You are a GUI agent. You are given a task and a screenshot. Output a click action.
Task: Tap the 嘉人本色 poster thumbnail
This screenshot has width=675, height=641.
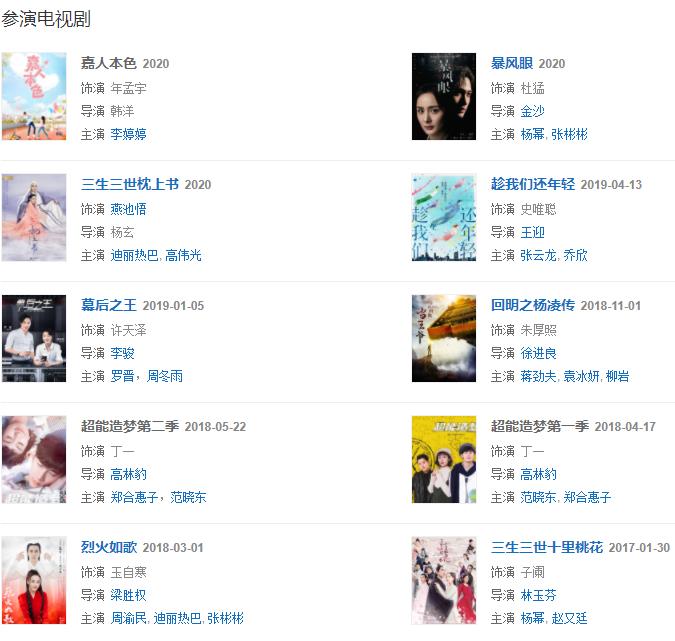click(x=34, y=96)
